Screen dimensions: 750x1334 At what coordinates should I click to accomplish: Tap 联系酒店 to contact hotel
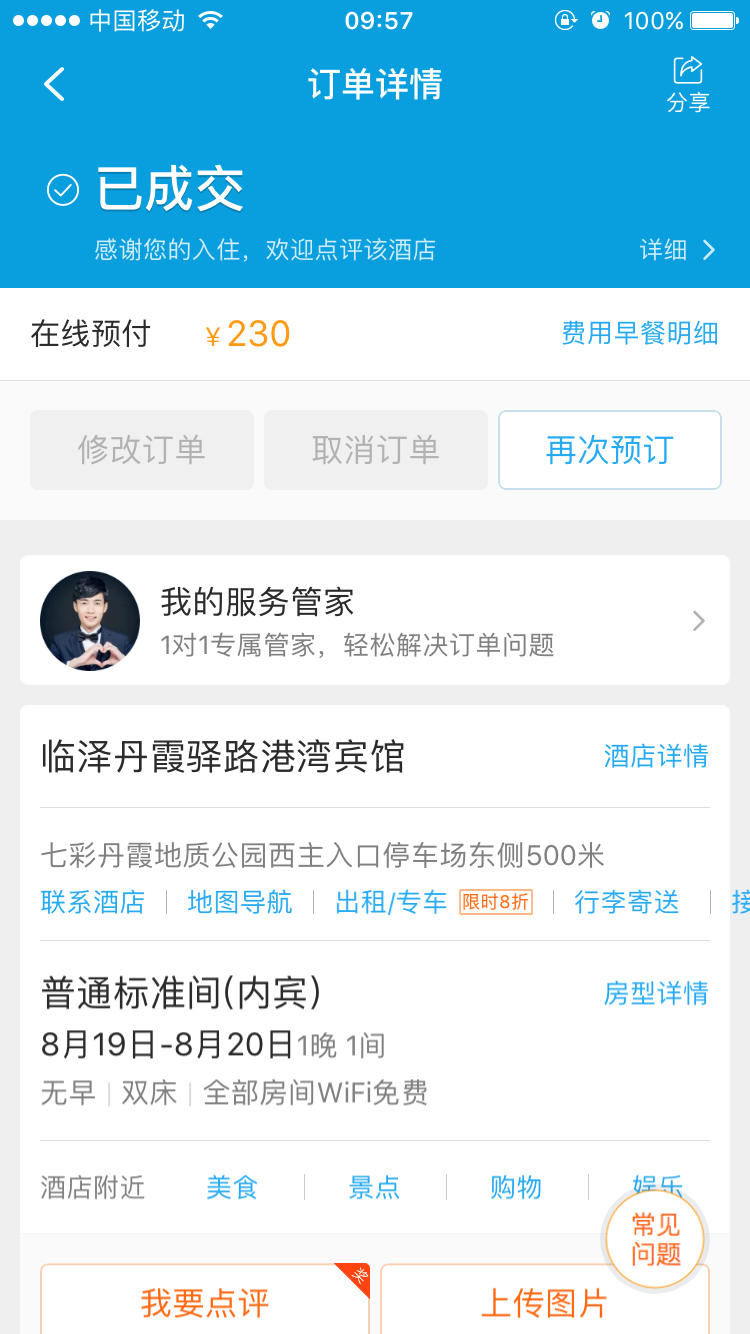click(x=93, y=902)
